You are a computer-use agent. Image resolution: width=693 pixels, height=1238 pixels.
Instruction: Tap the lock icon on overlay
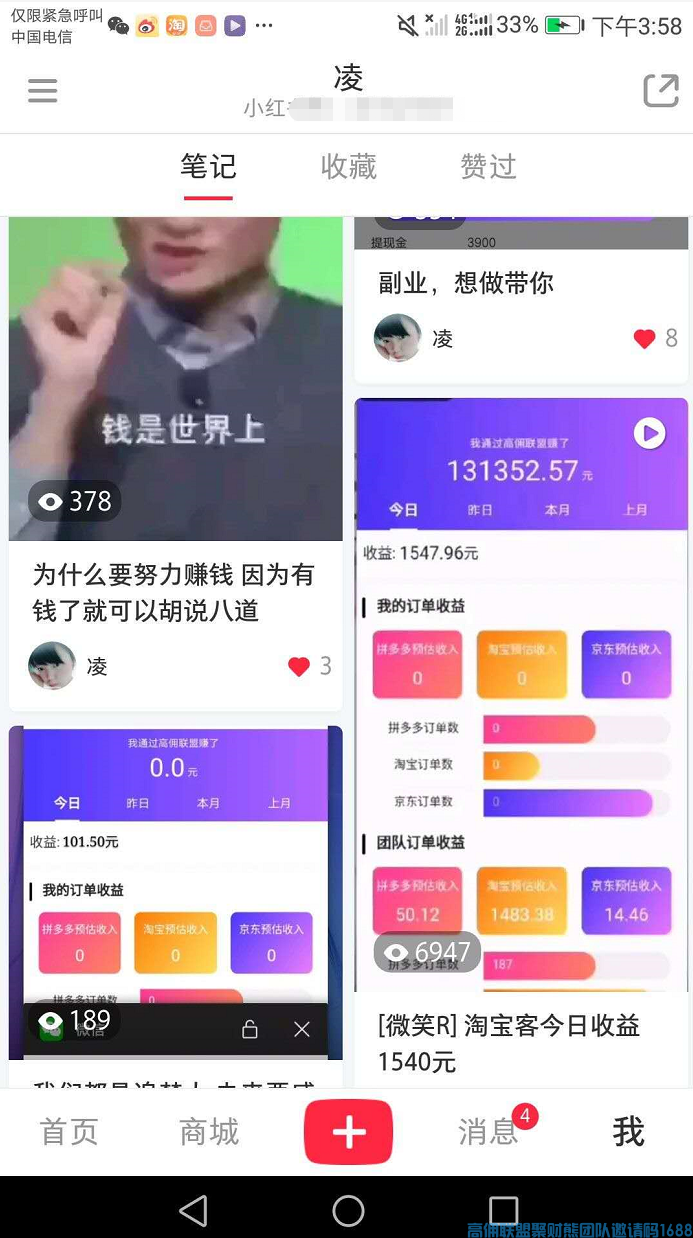[250, 1029]
